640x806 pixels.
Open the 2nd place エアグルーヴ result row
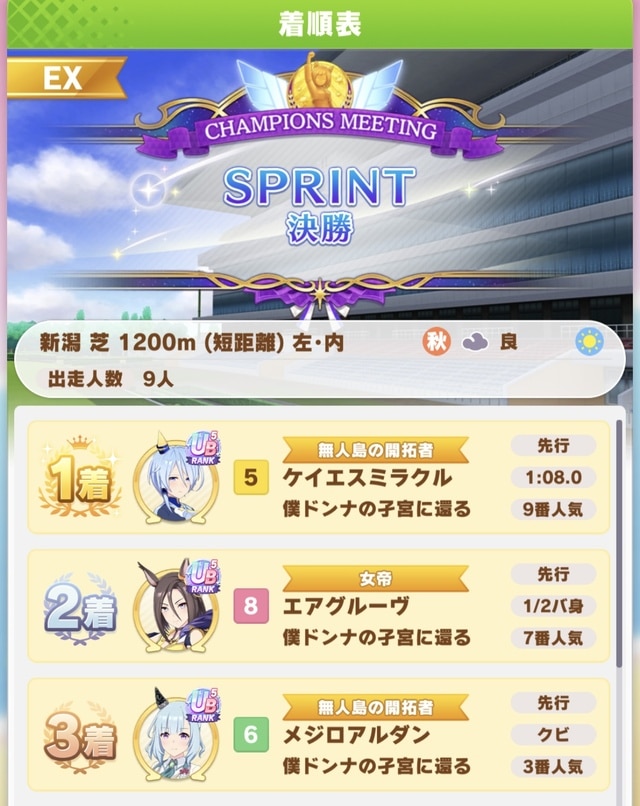[318, 606]
